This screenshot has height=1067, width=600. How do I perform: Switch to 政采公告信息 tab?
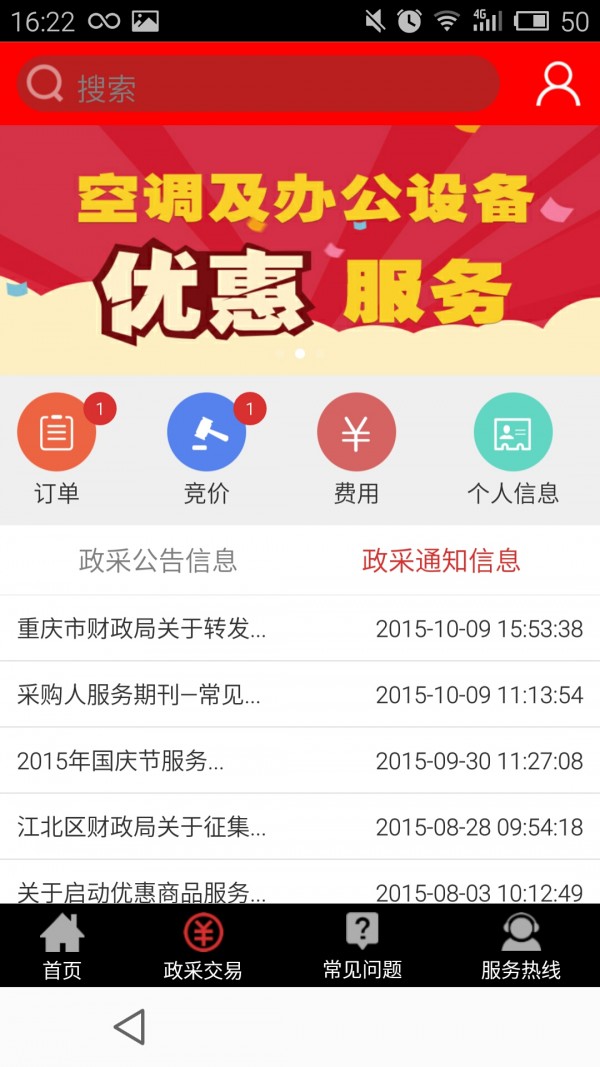click(158, 560)
